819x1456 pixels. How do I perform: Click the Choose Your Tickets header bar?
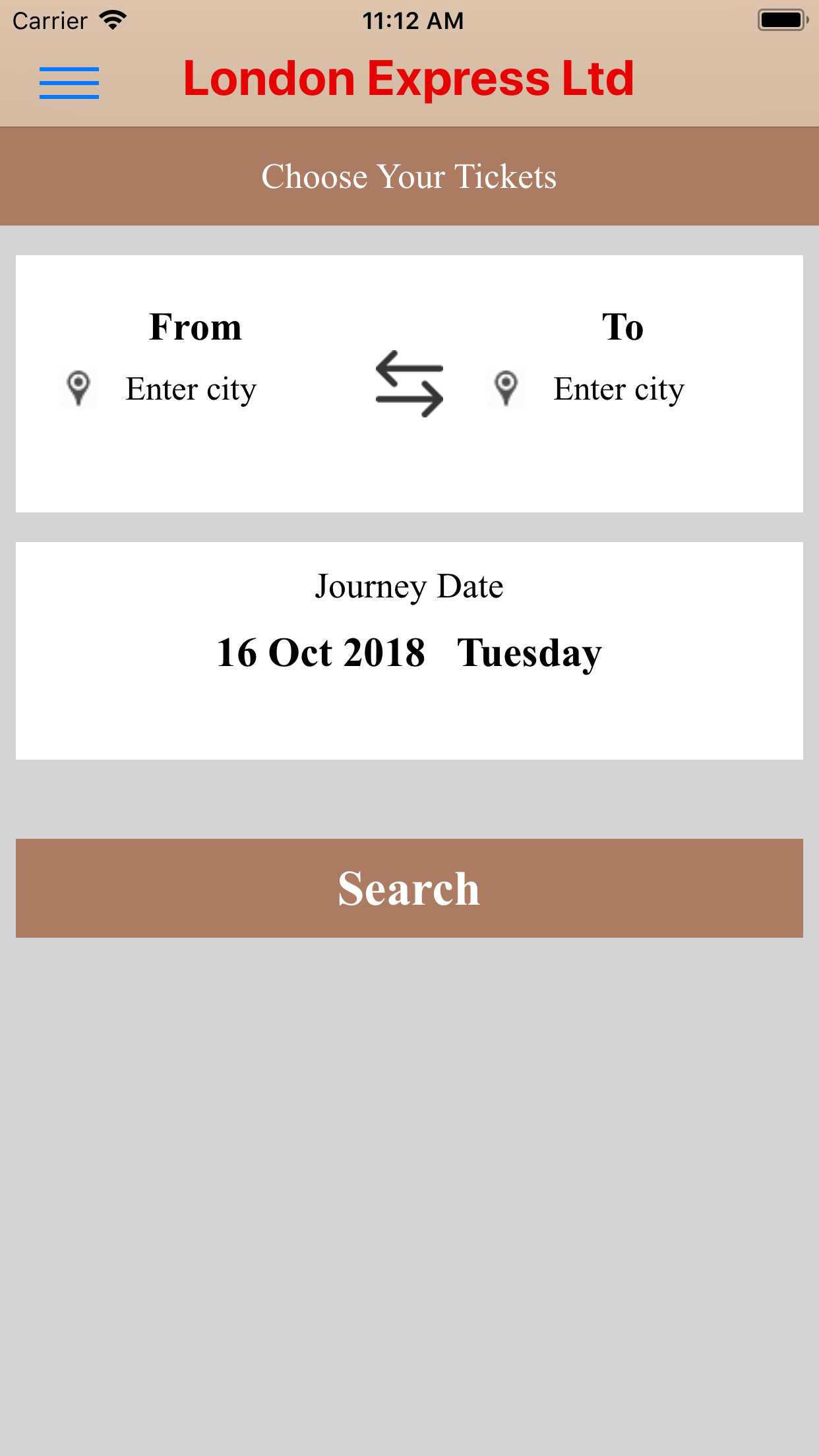[x=409, y=175]
